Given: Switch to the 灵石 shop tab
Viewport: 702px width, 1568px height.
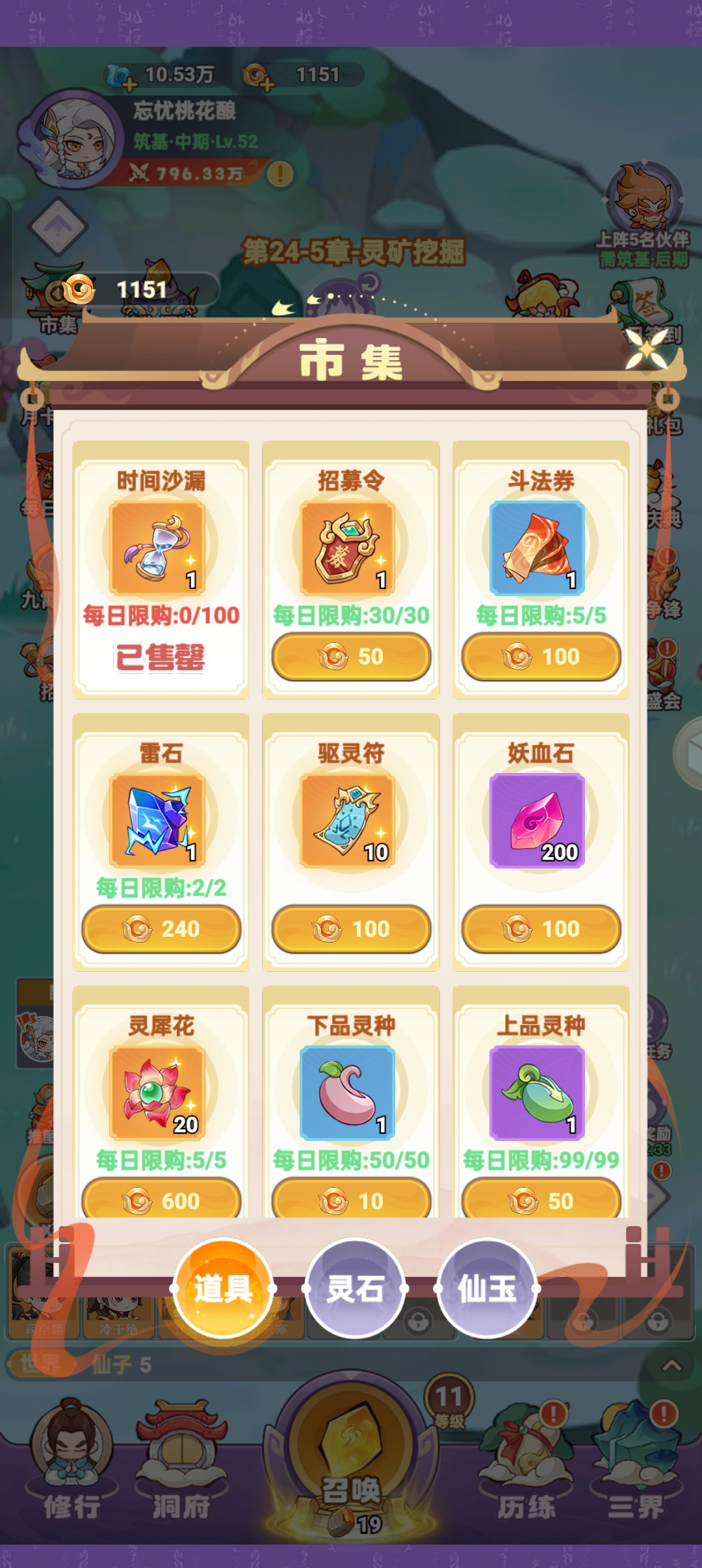Looking at the screenshot, I should tap(356, 1290).
